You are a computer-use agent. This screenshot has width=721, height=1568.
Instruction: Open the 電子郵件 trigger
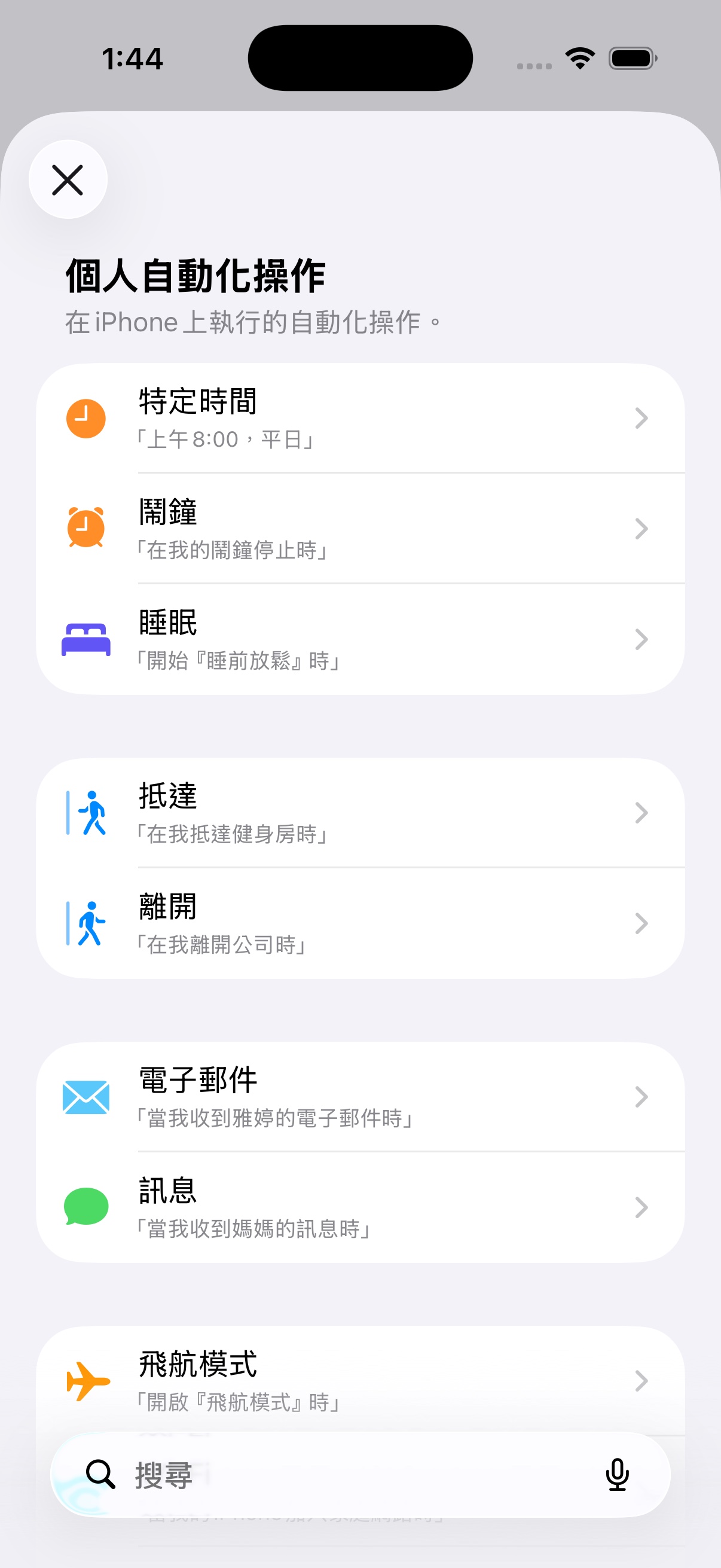point(360,1097)
